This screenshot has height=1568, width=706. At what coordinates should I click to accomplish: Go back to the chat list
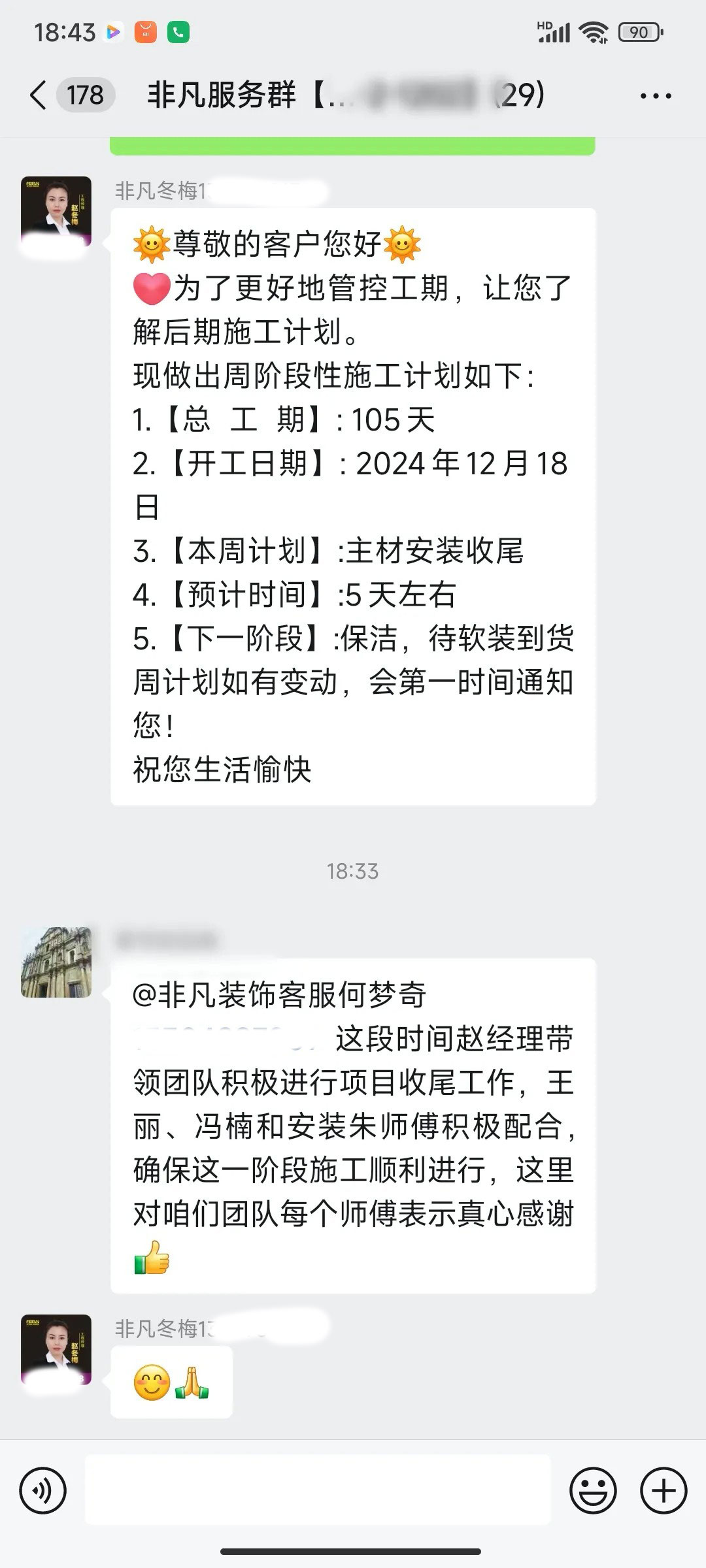(x=39, y=95)
